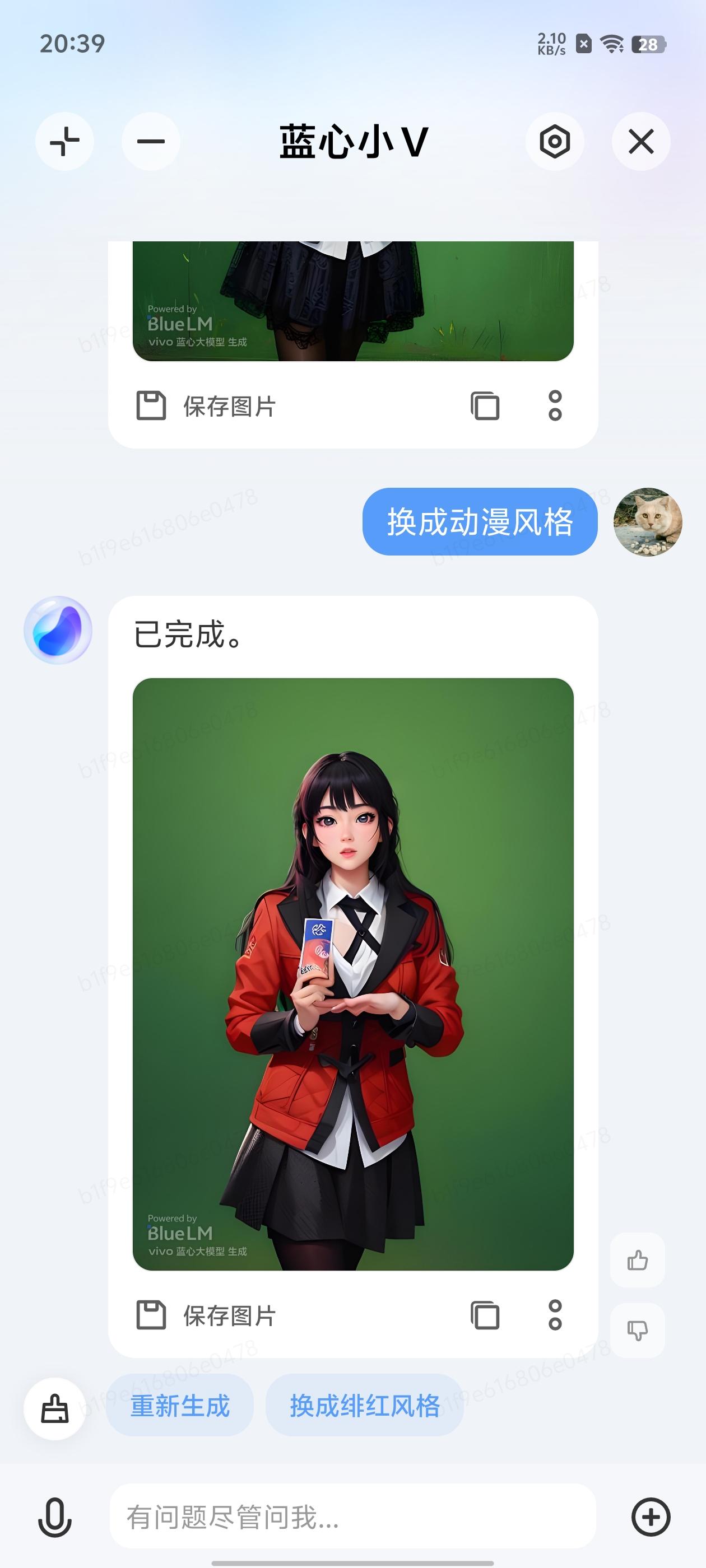This screenshot has width=706, height=1568.
Task: Save the anime-style image via 保存图片
Action: tap(206, 1315)
